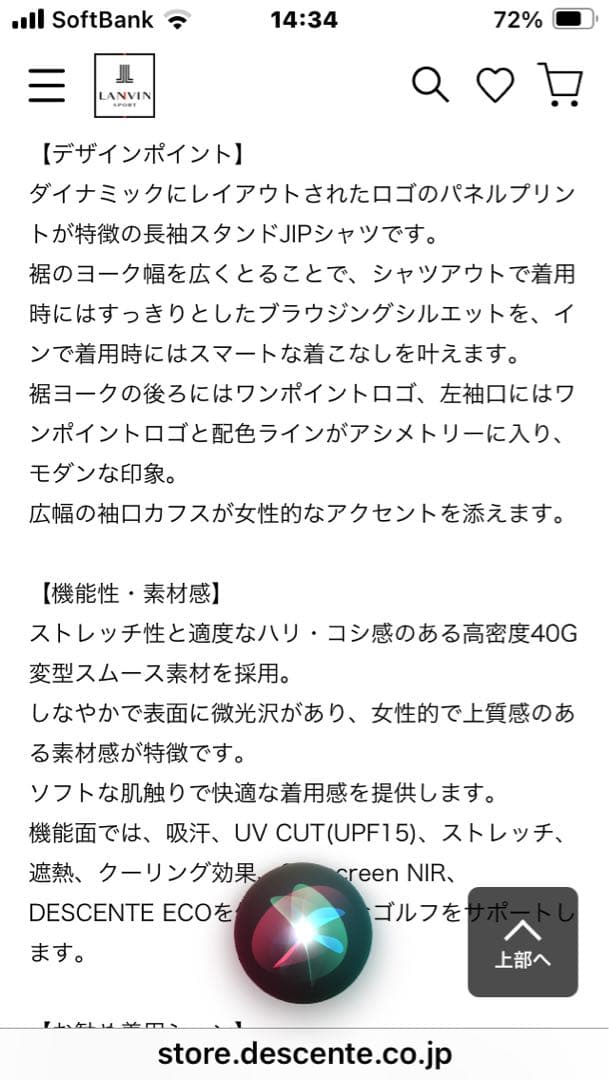This screenshot has height=1080, width=609.
Task: Tap the 上部へ back-to-top button
Action: coord(523,942)
